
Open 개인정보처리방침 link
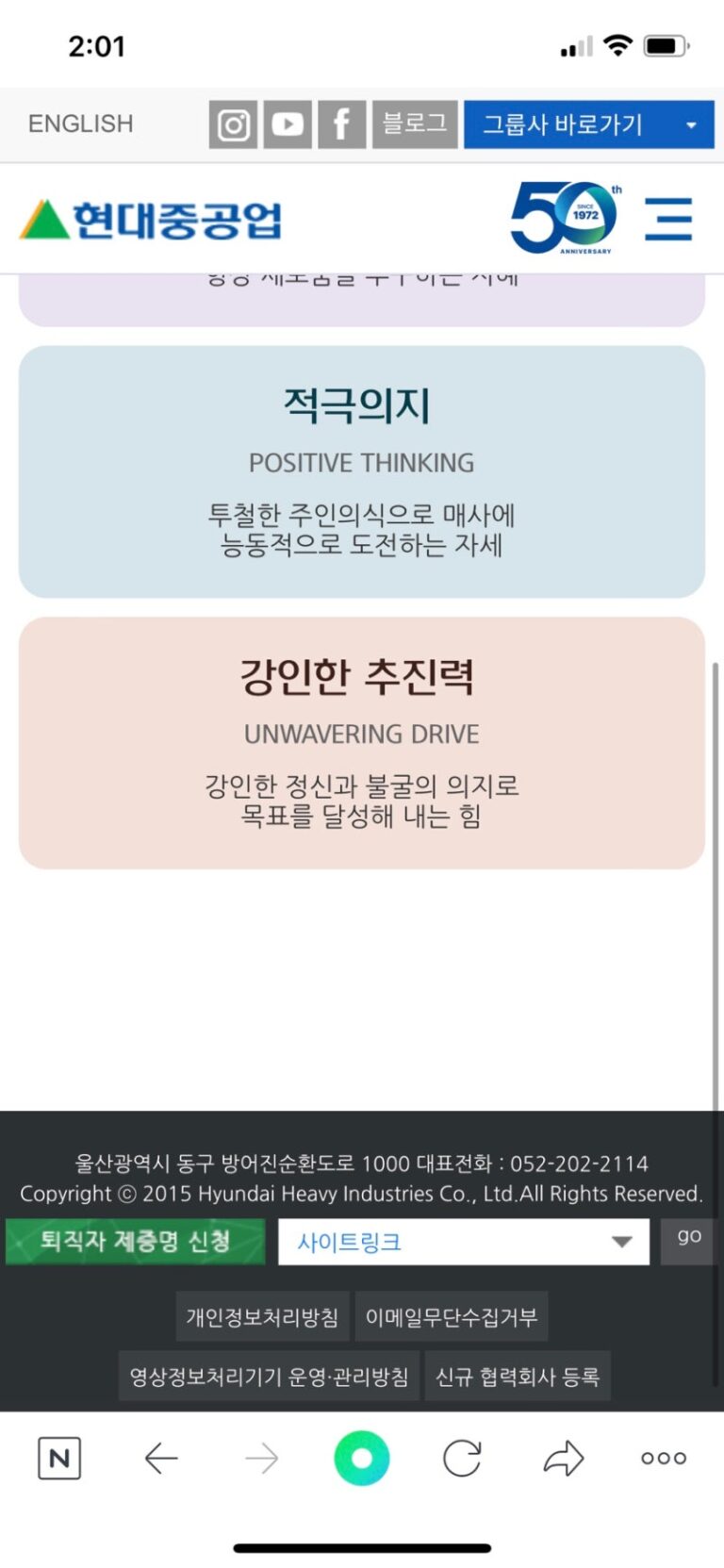[262, 1316]
